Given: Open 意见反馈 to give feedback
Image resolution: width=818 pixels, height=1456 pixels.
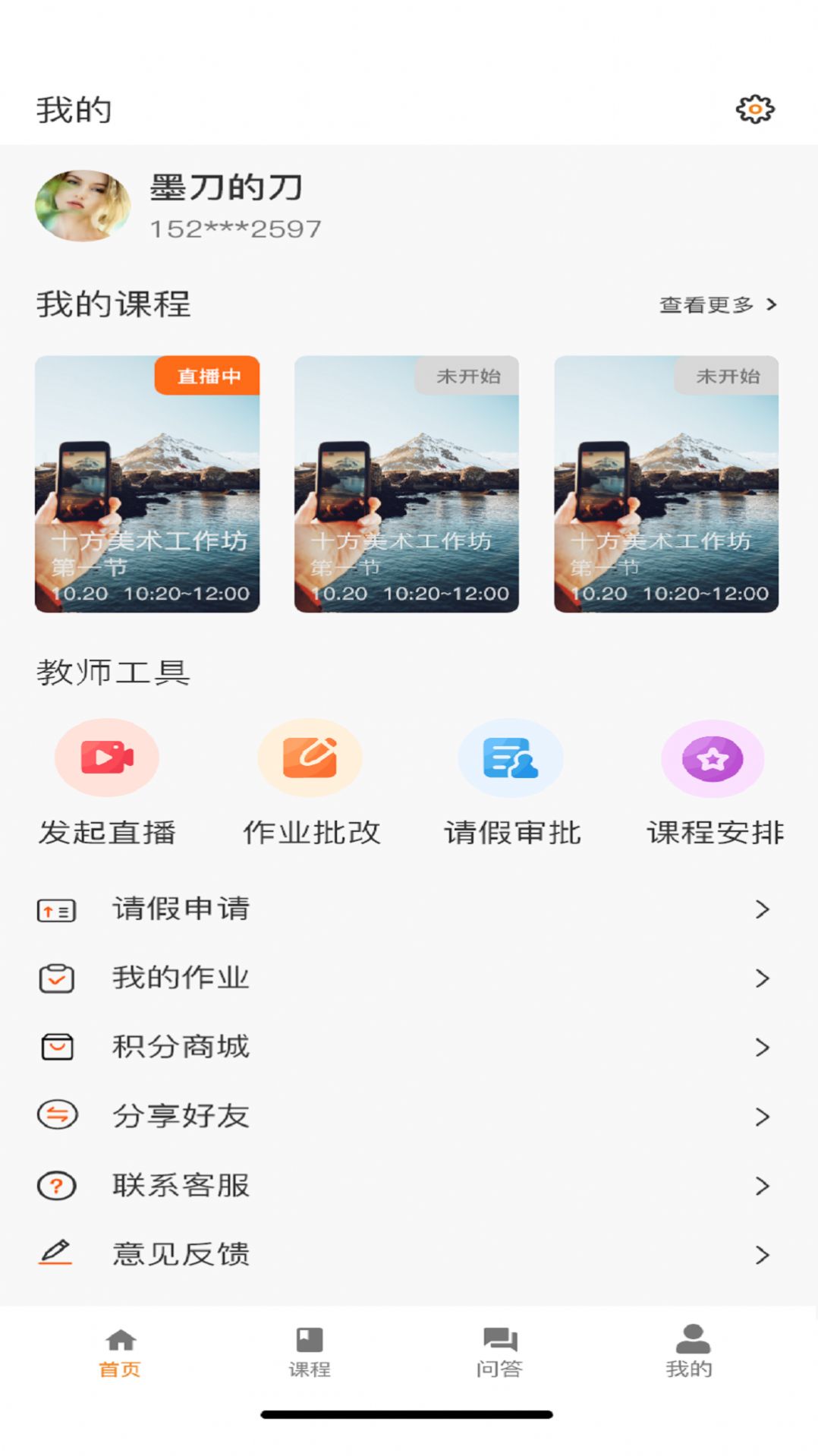Looking at the screenshot, I should (181, 1253).
